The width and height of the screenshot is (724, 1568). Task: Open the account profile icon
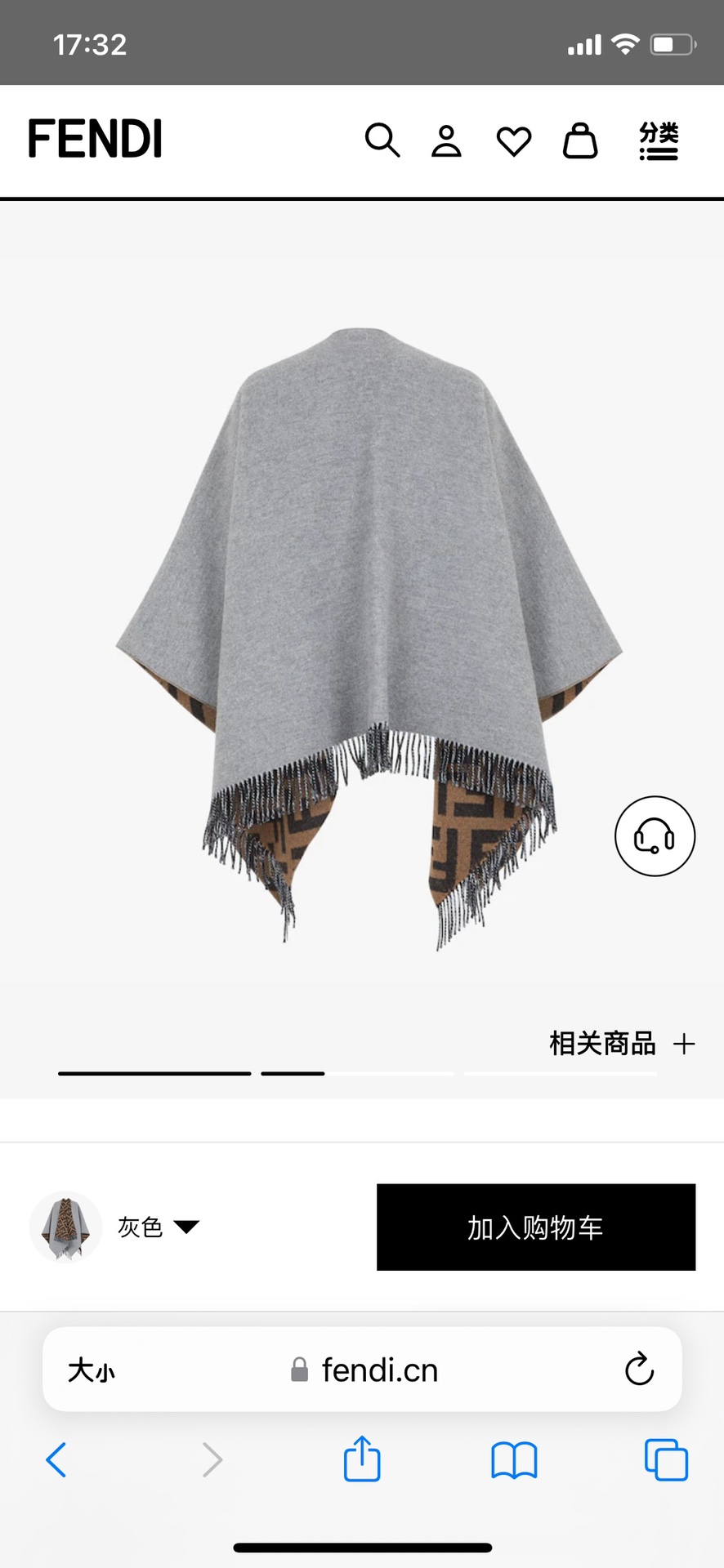coord(446,140)
